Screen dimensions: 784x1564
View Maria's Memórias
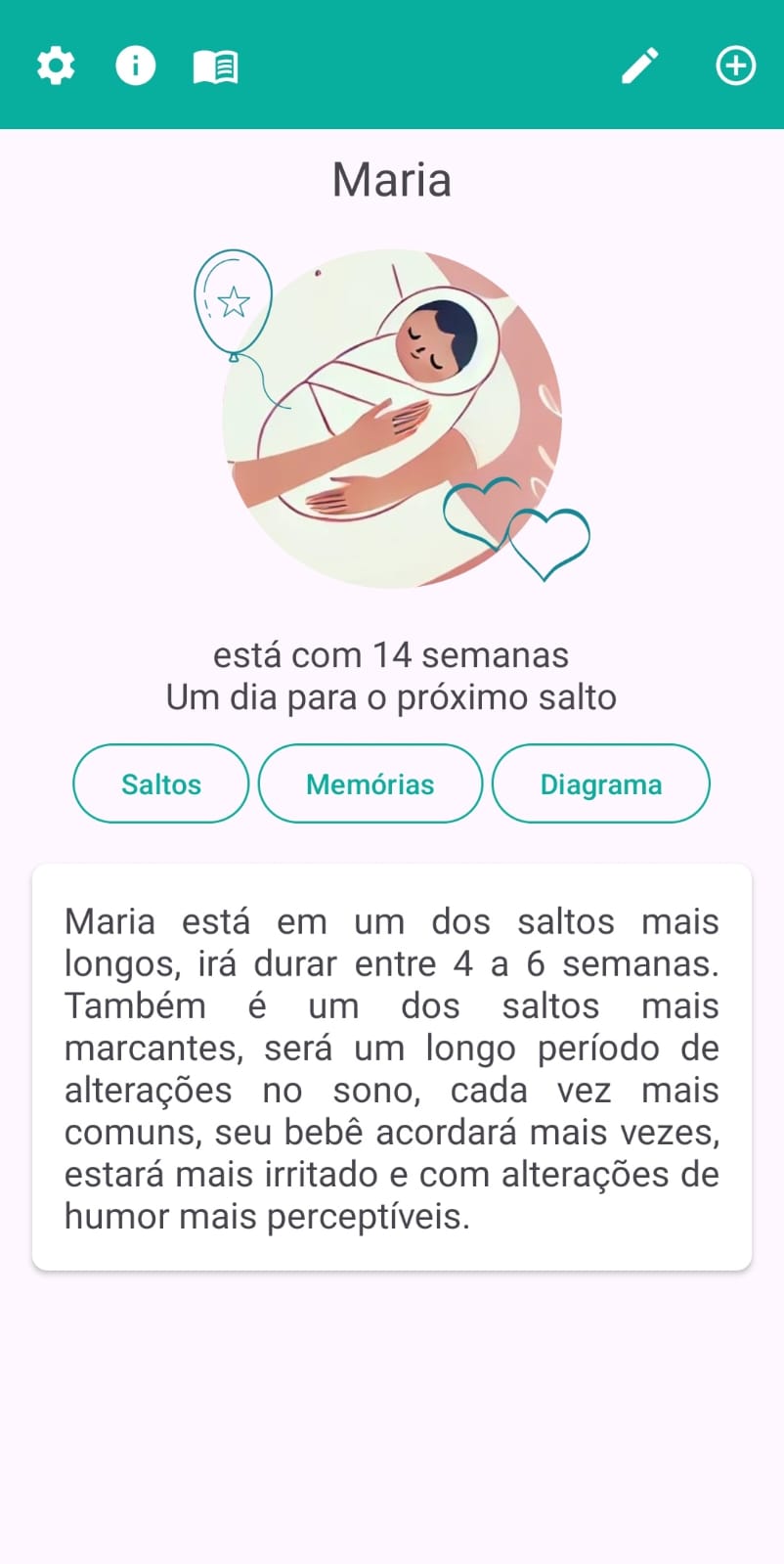[370, 784]
